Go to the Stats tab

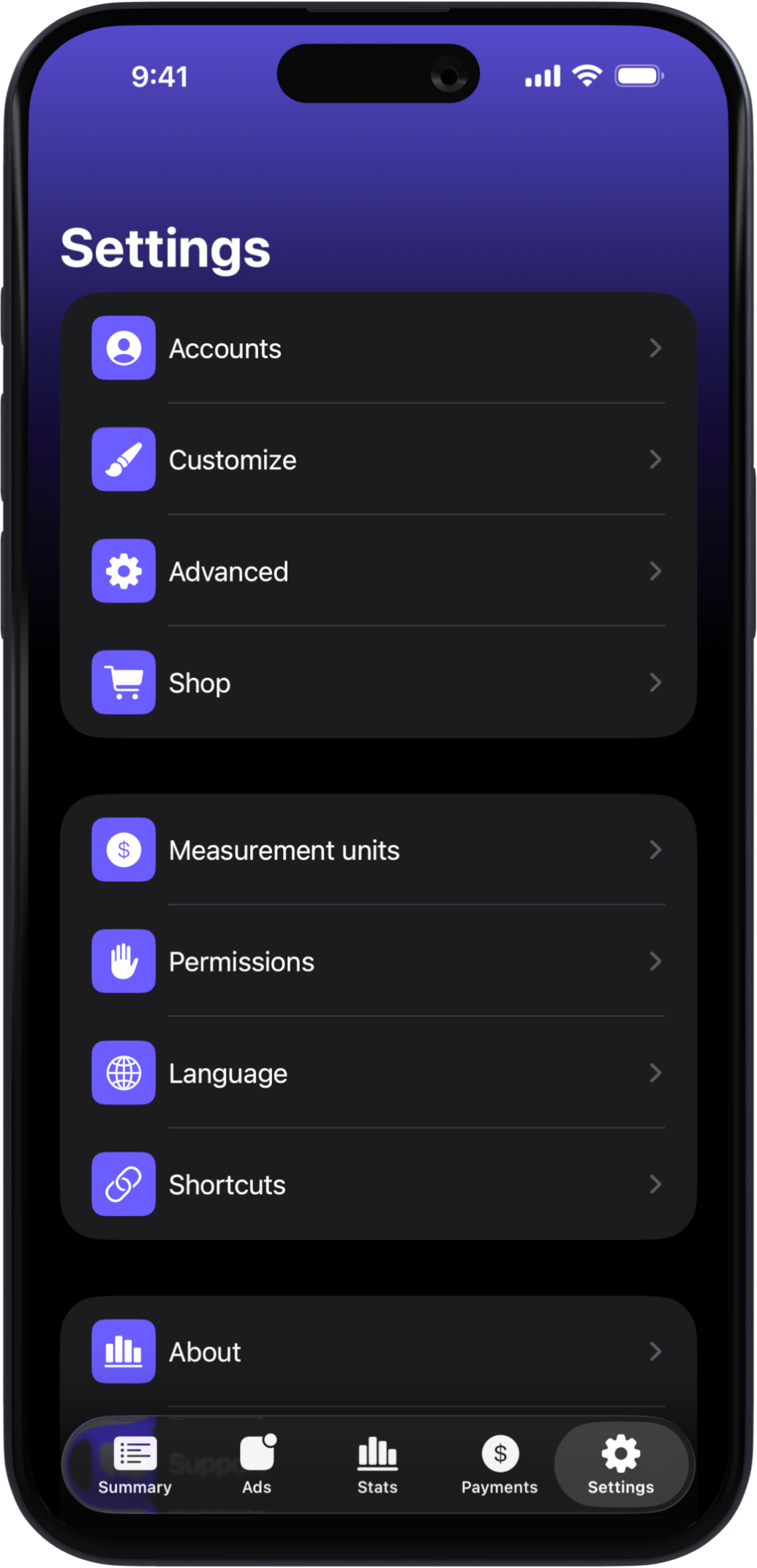click(x=377, y=1465)
